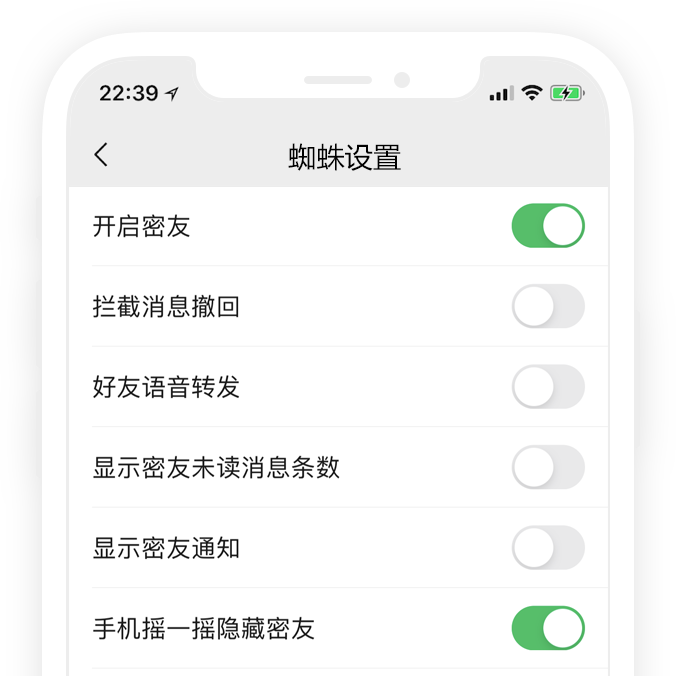
Task: Disable 手机摇一摇隐藏密友
Action: [547, 628]
